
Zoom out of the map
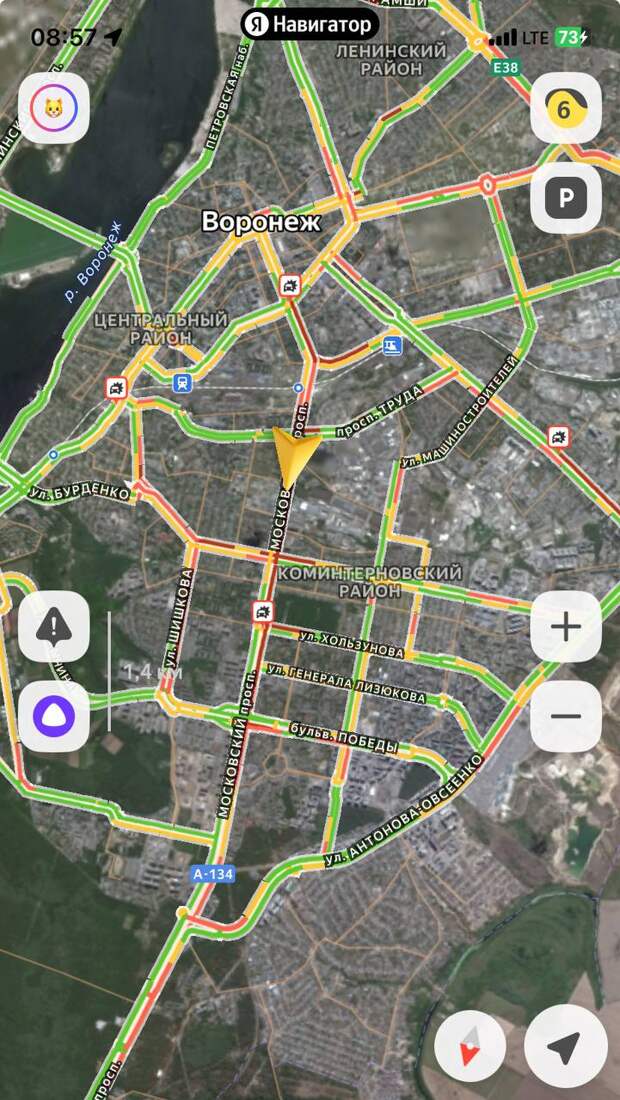pos(565,716)
